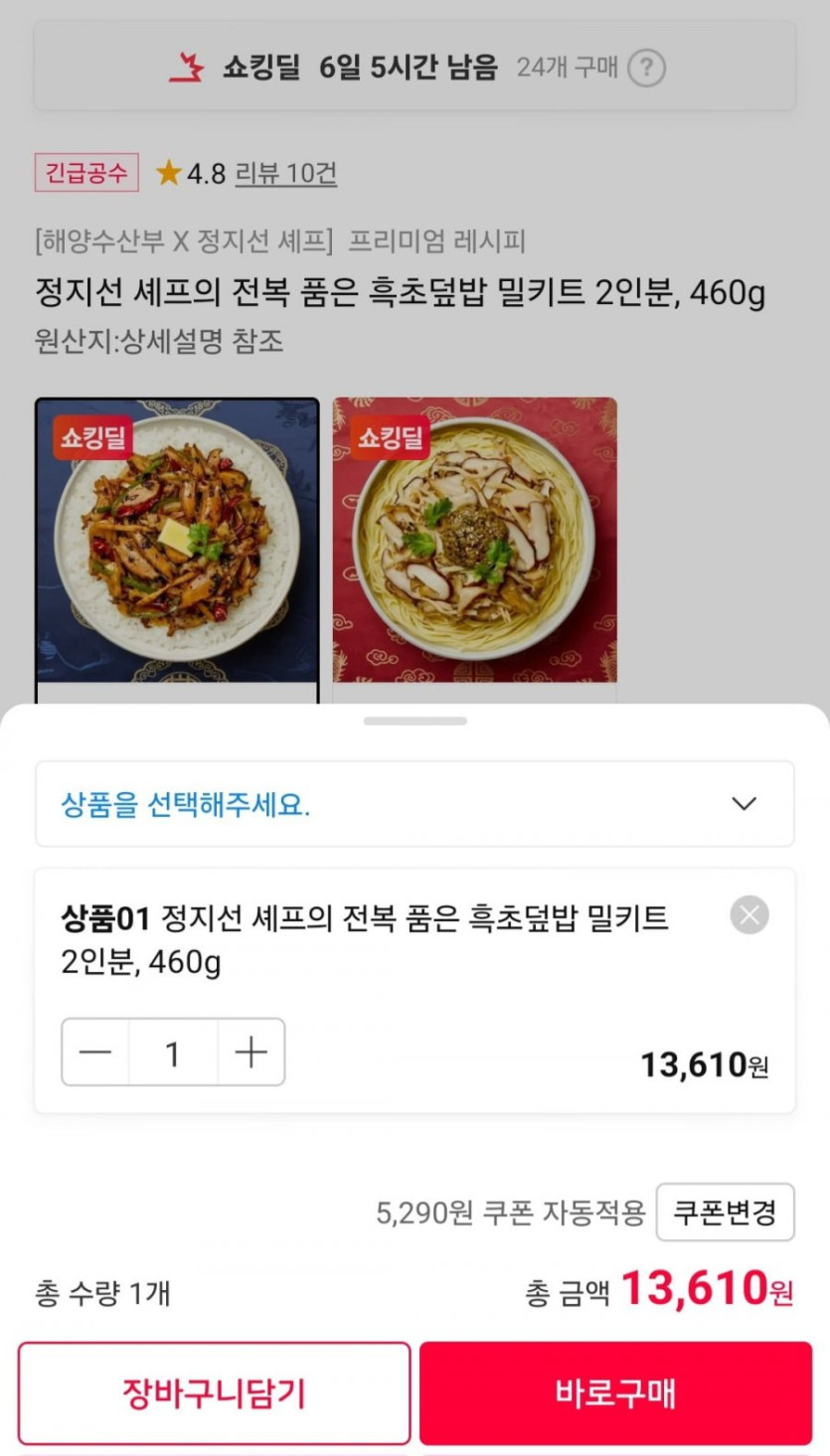
Task: Click the 쇼킹딜 red bird icon in the banner
Action: 184,65
